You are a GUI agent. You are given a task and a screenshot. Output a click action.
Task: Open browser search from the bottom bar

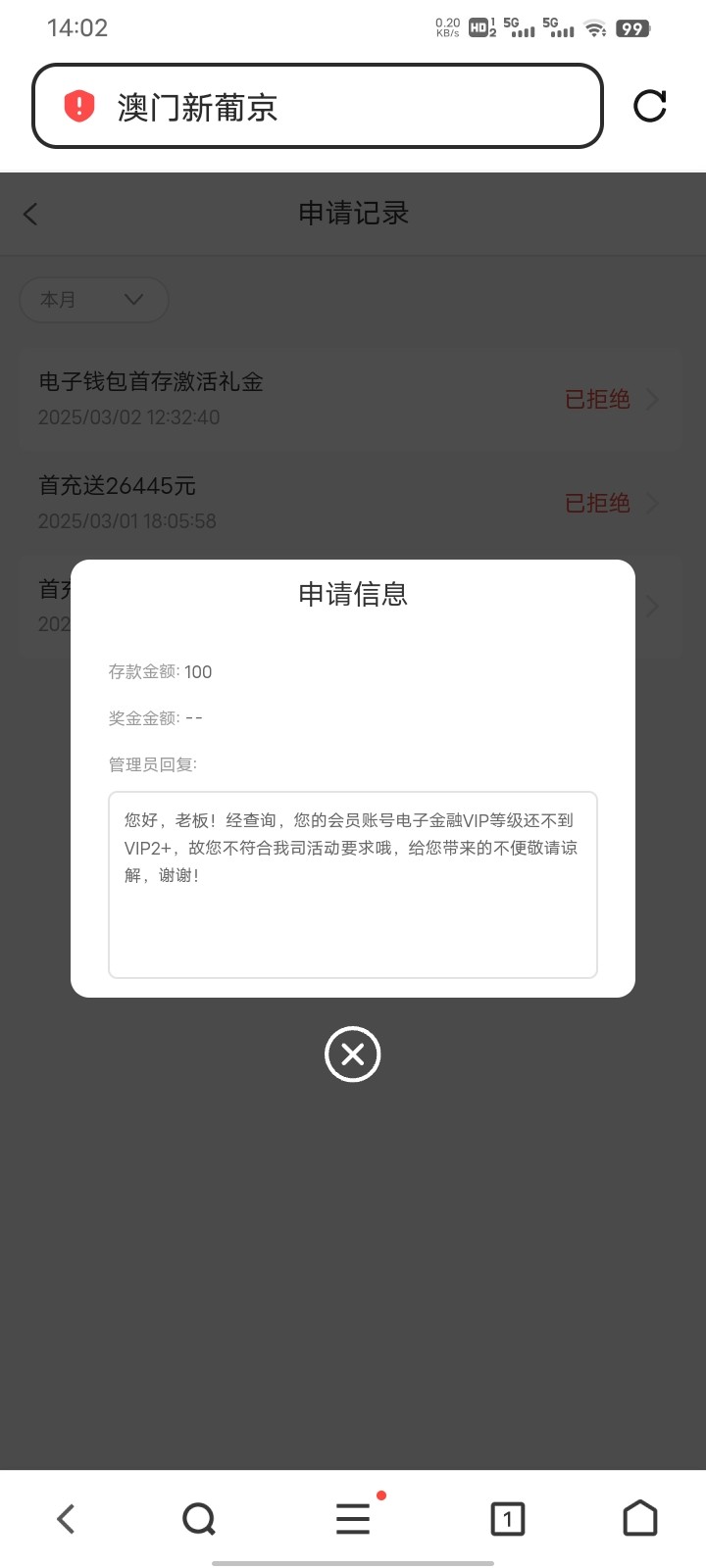[199, 1519]
